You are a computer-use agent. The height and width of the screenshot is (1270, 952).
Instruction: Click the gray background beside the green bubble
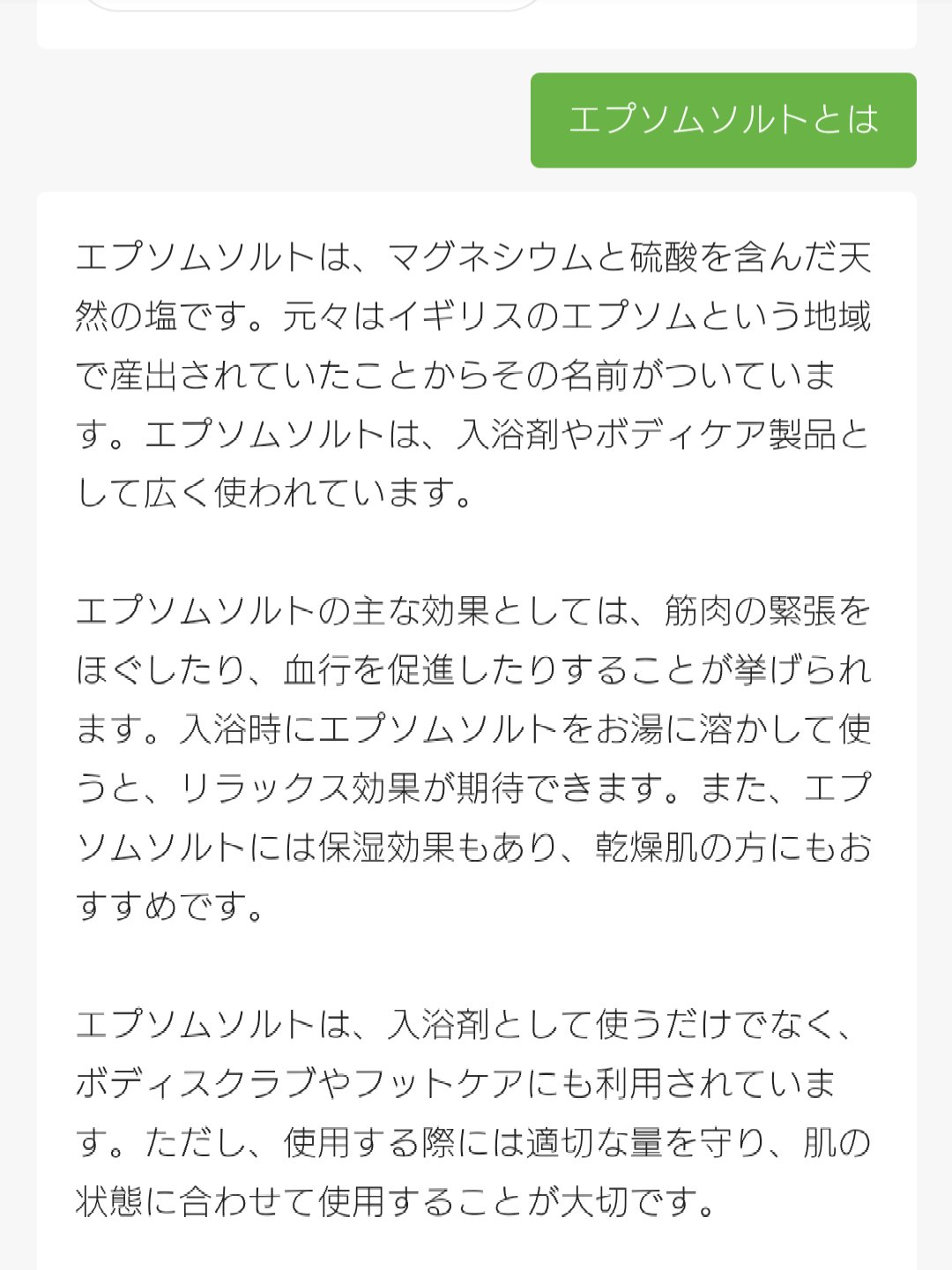click(264, 116)
